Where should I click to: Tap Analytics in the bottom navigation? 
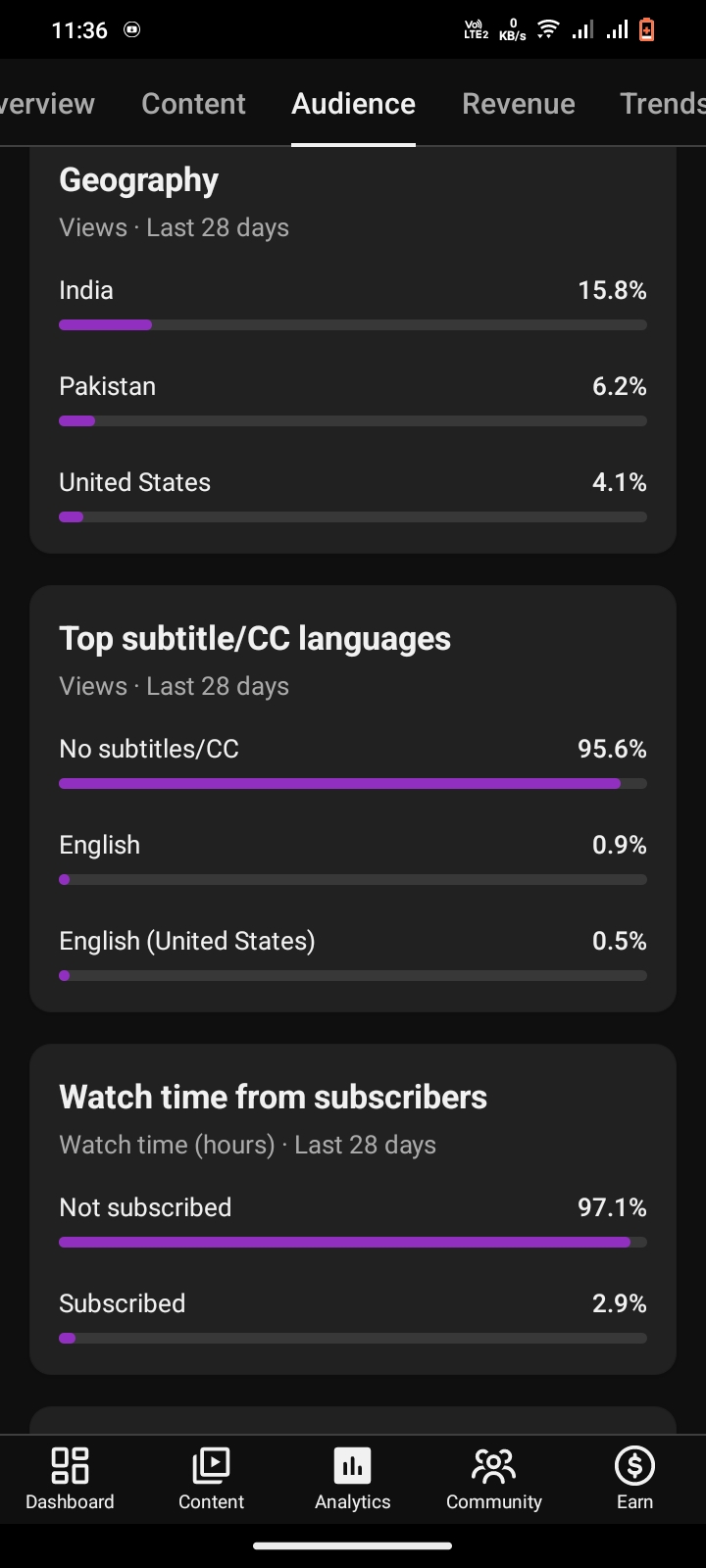click(x=353, y=1480)
